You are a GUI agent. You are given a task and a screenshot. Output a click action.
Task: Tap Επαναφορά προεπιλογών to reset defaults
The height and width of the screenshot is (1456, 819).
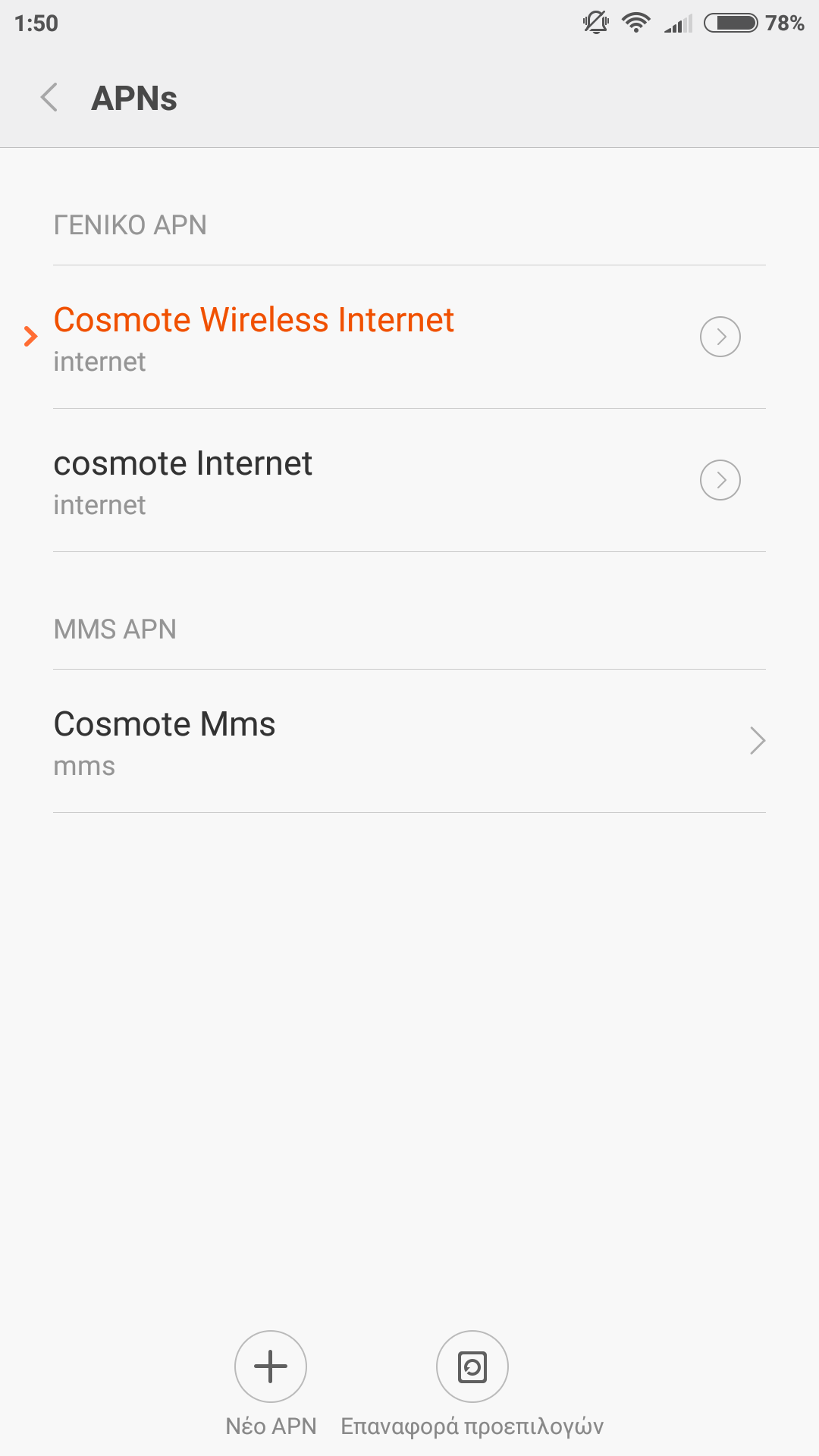point(472,1367)
